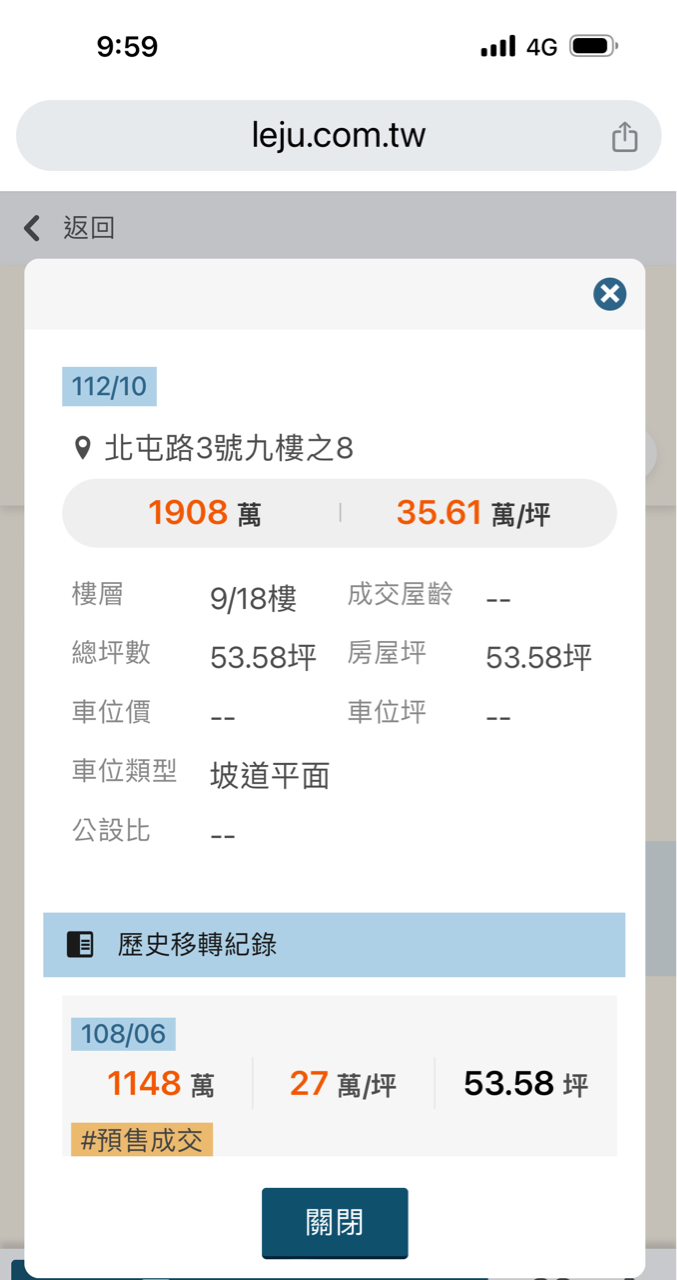Open the leju.com.tw address bar

338,136
